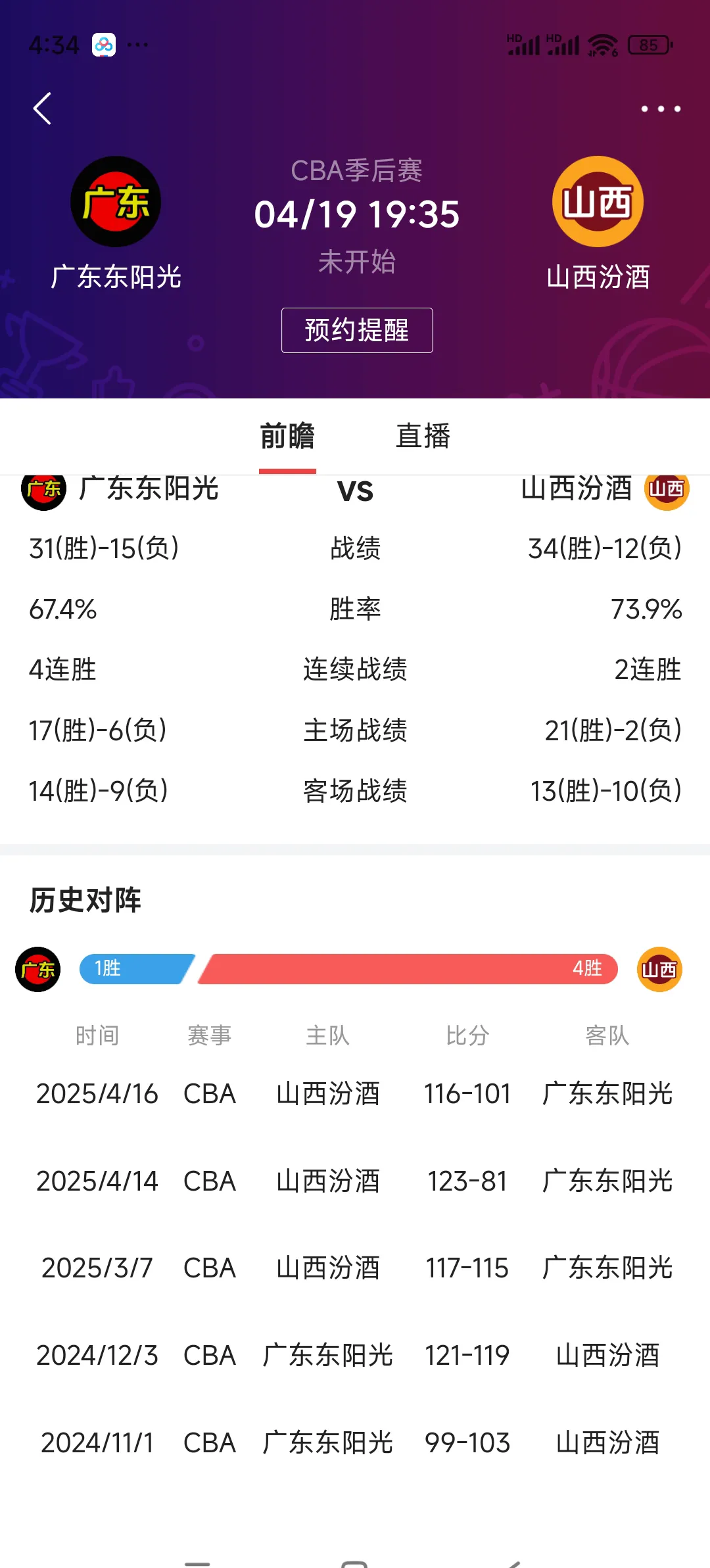Tap the back arrow to return
Viewport: 710px width, 1568px height.
[42, 109]
